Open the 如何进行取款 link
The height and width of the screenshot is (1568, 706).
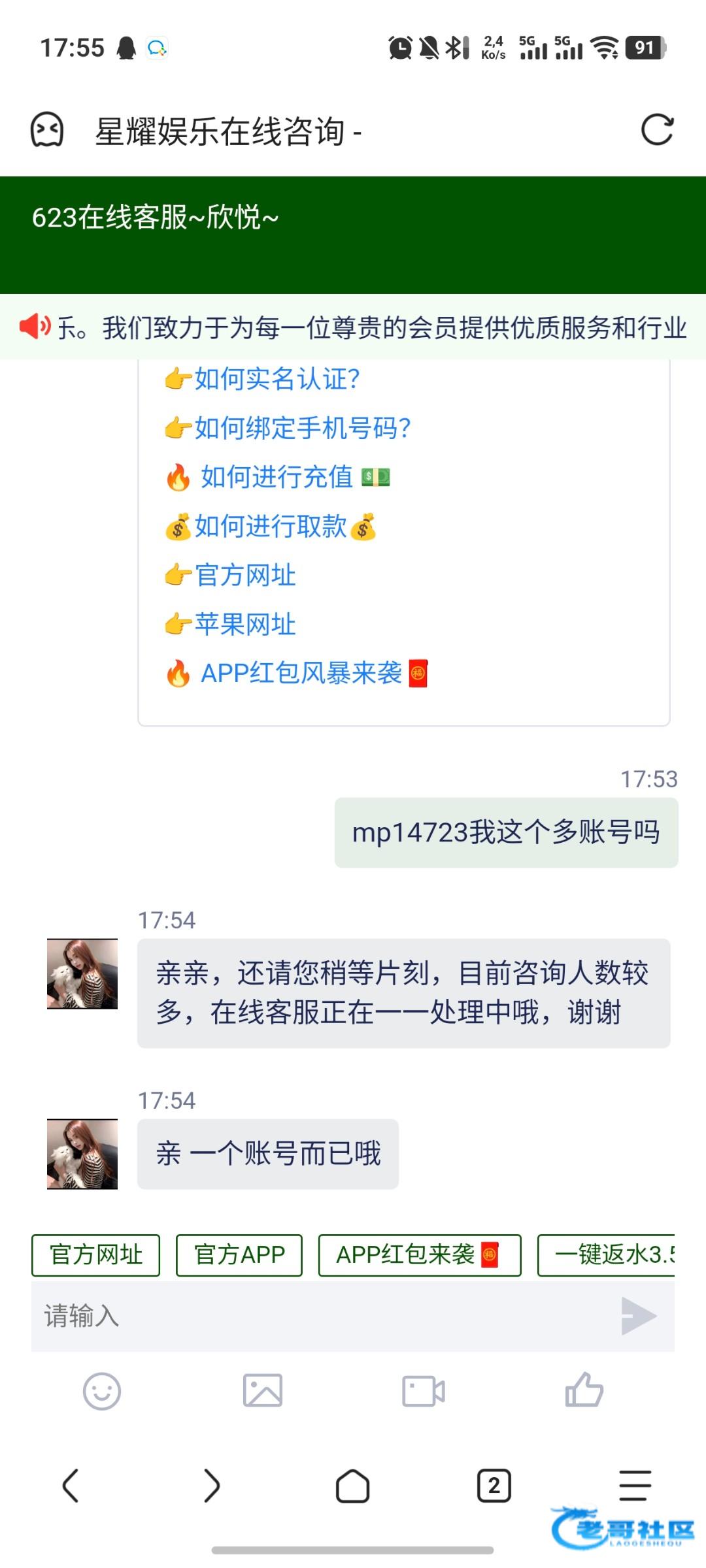[x=271, y=527]
